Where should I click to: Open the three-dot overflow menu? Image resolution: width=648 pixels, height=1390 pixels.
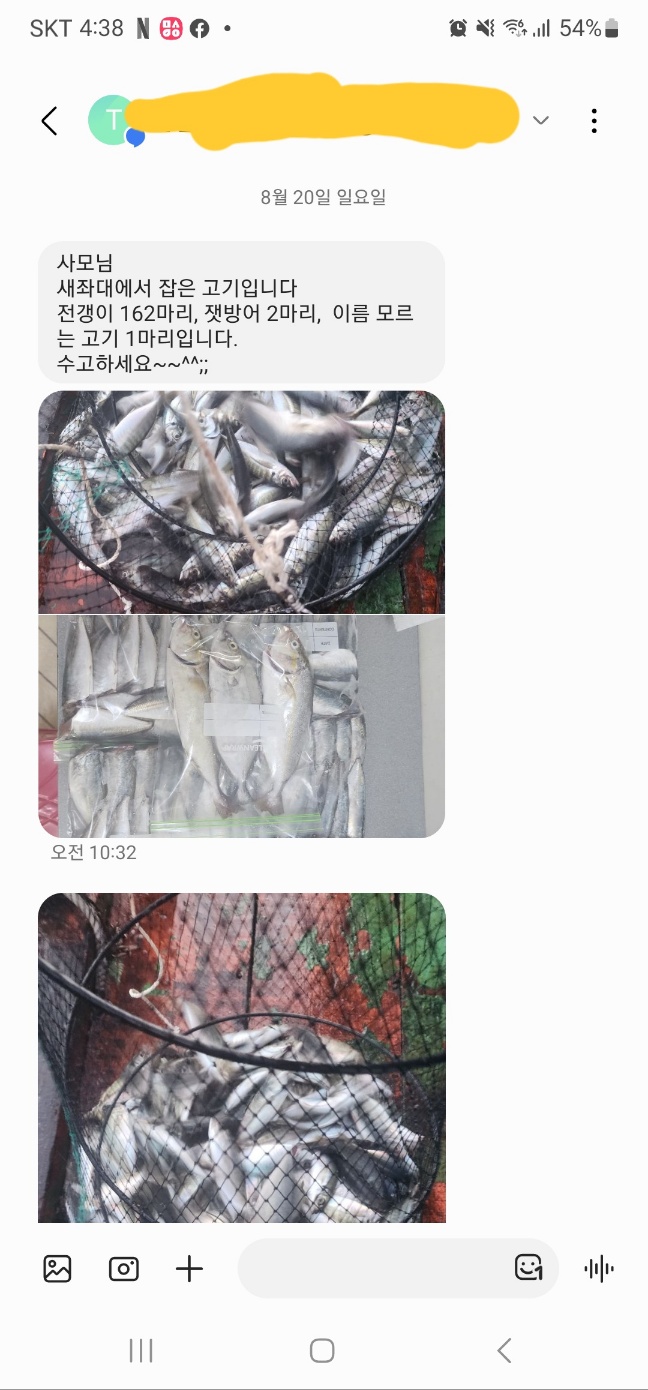(594, 121)
